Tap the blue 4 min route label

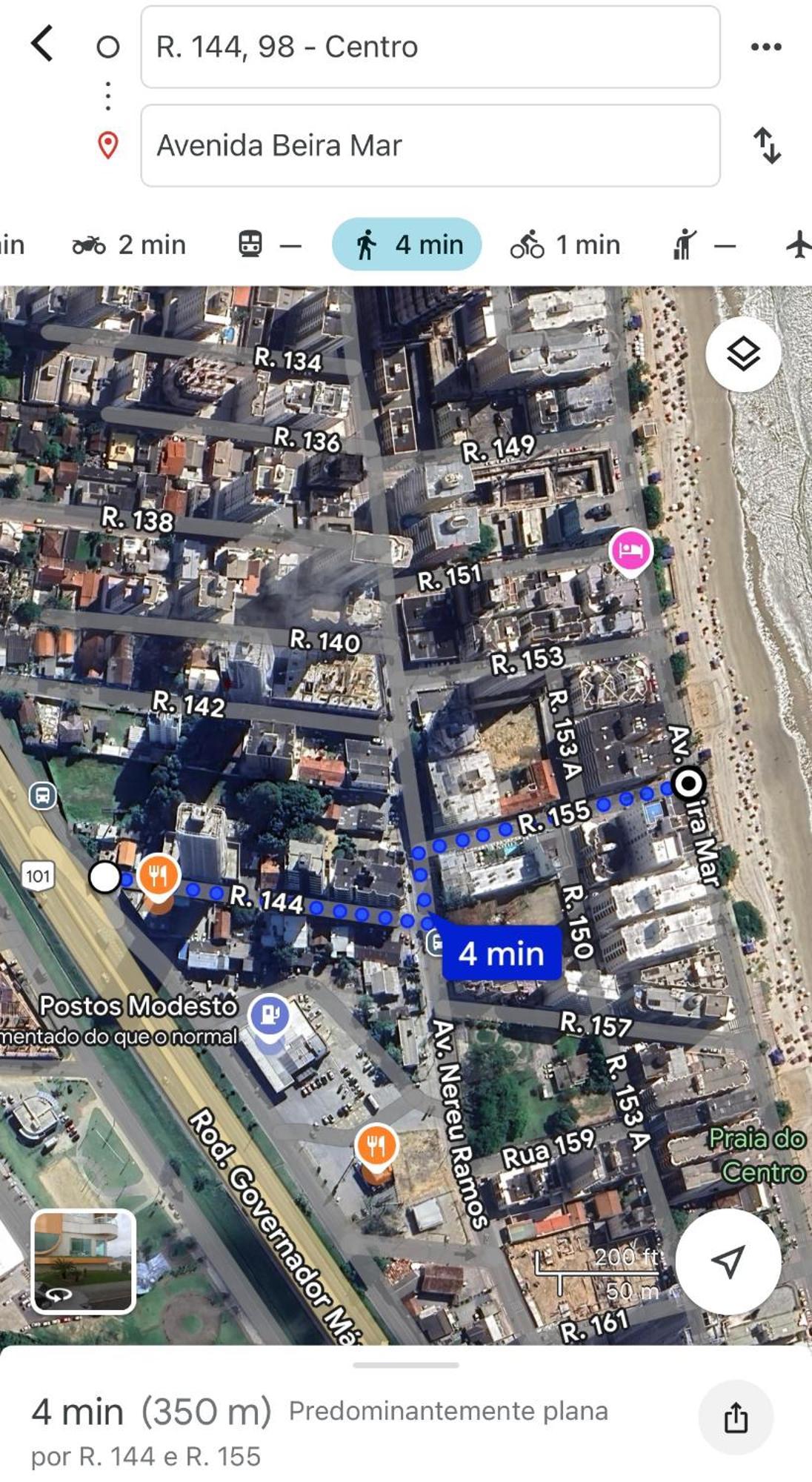pos(502,953)
